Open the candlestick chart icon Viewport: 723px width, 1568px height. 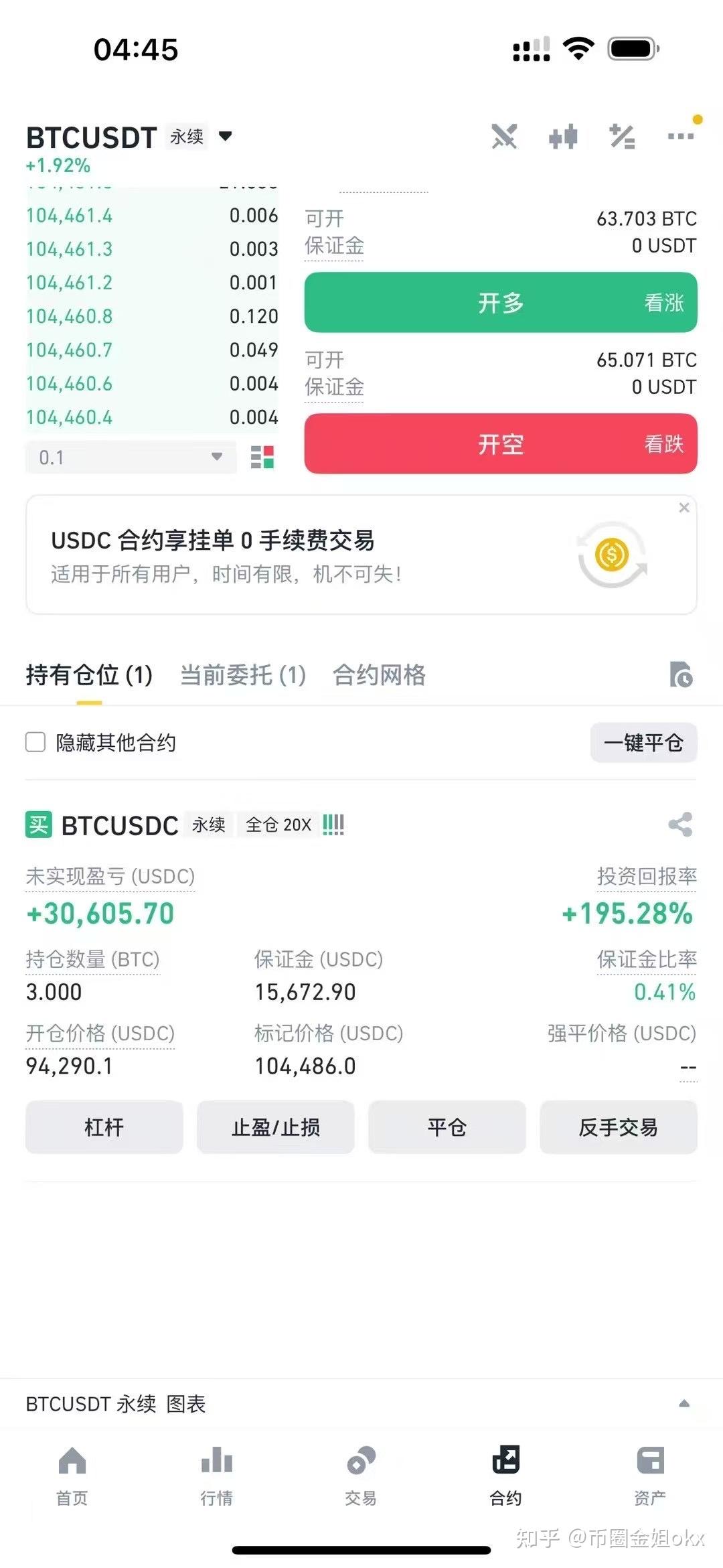[x=563, y=137]
